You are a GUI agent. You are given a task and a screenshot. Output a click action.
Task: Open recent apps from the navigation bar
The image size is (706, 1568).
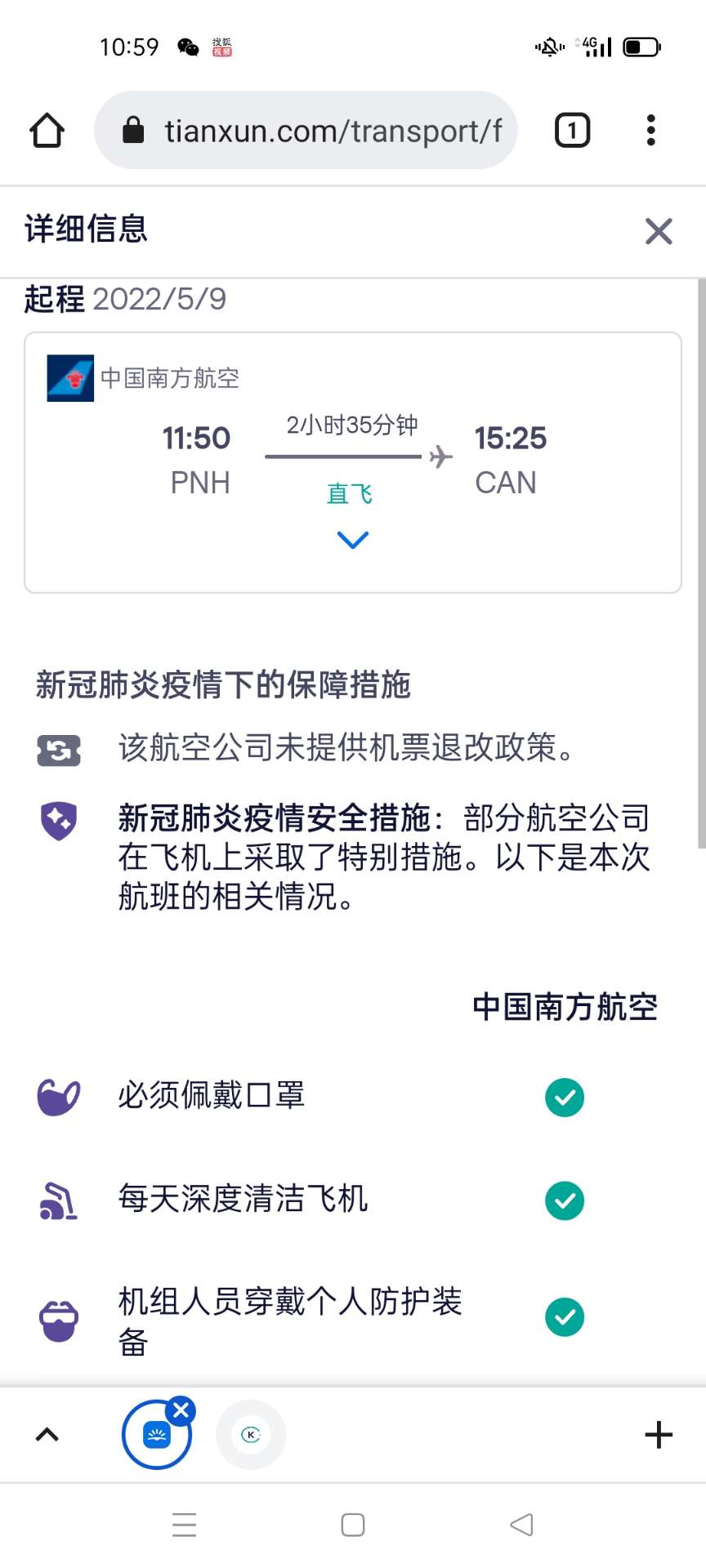pos(185,1525)
